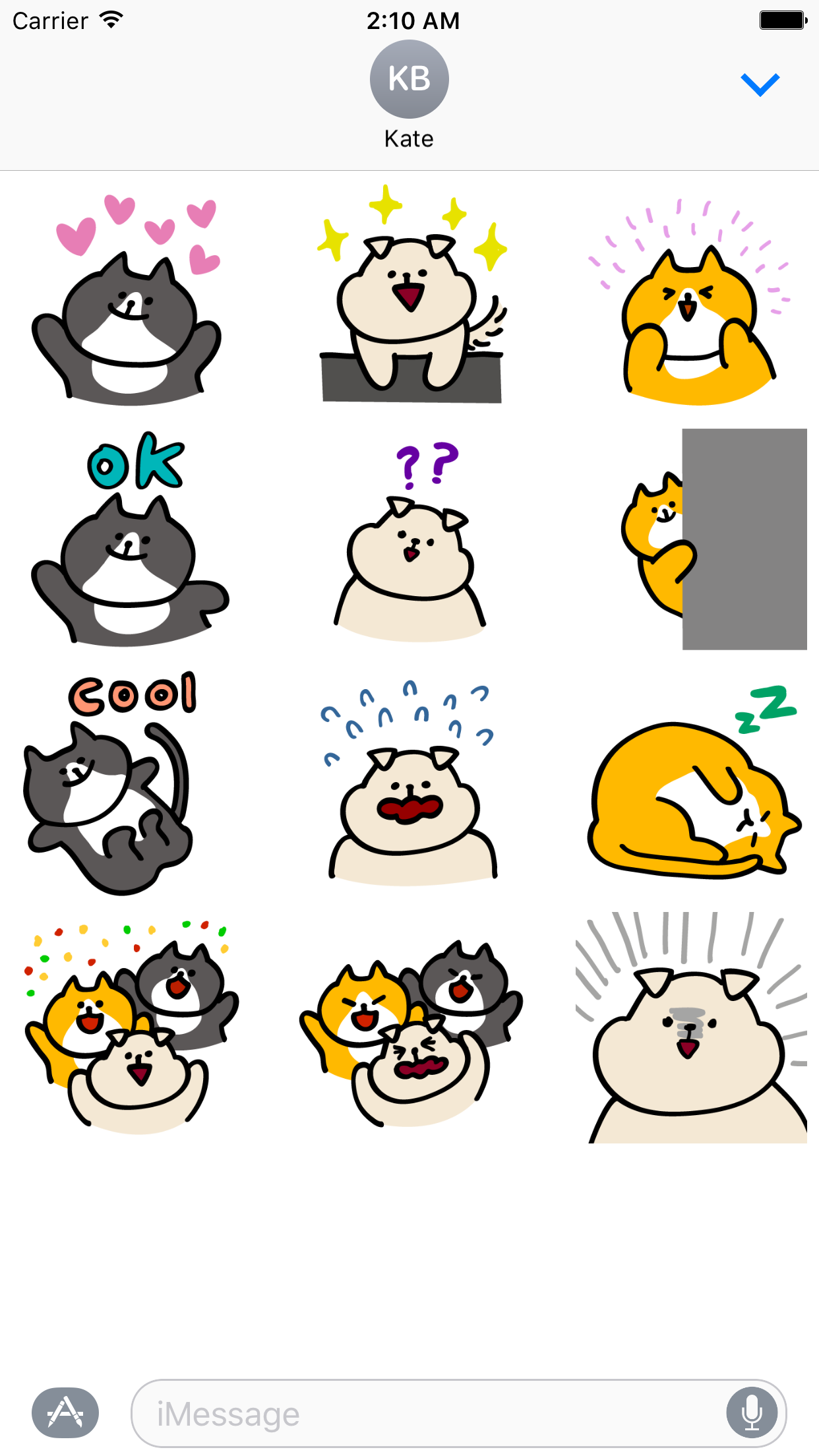Open Kate's contact avatar

click(x=409, y=79)
